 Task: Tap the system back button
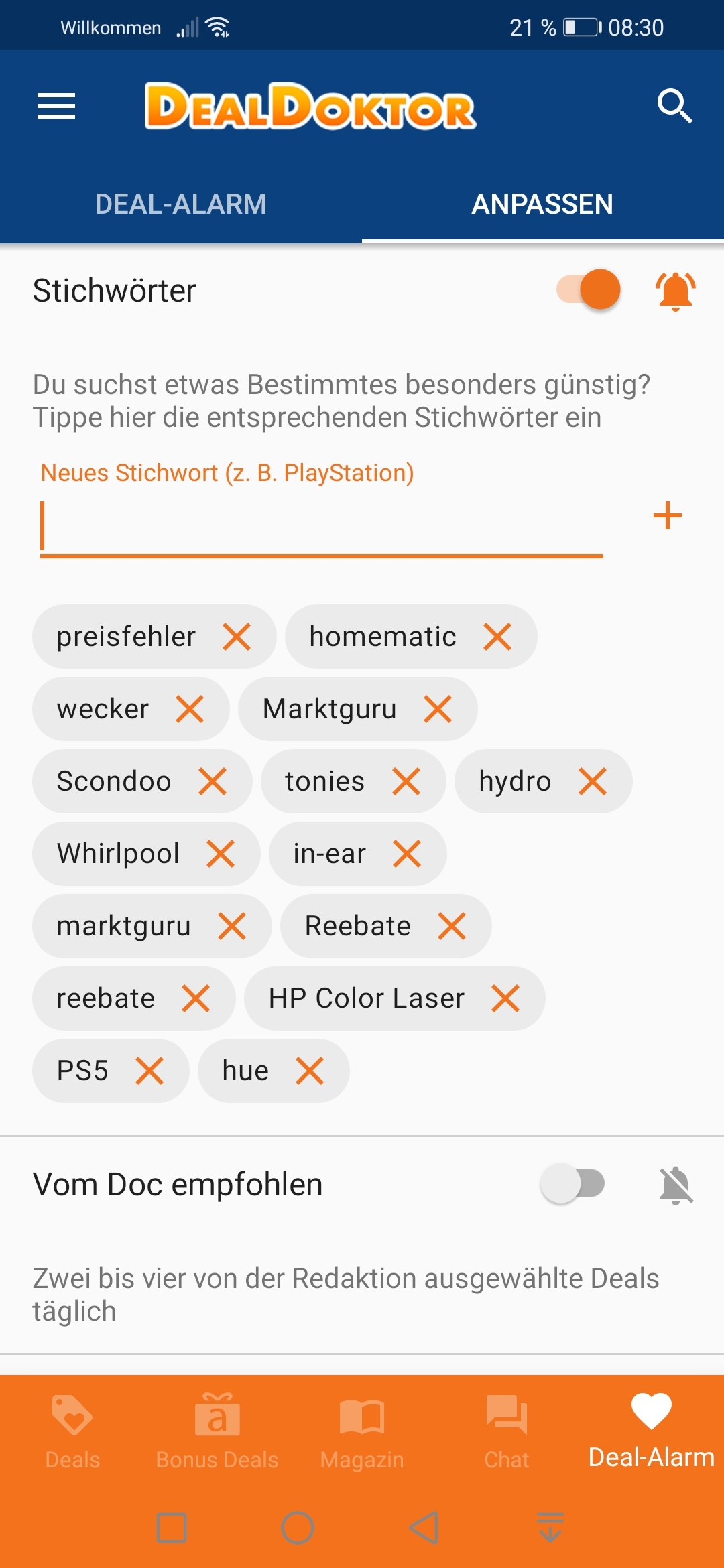[x=424, y=1528]
